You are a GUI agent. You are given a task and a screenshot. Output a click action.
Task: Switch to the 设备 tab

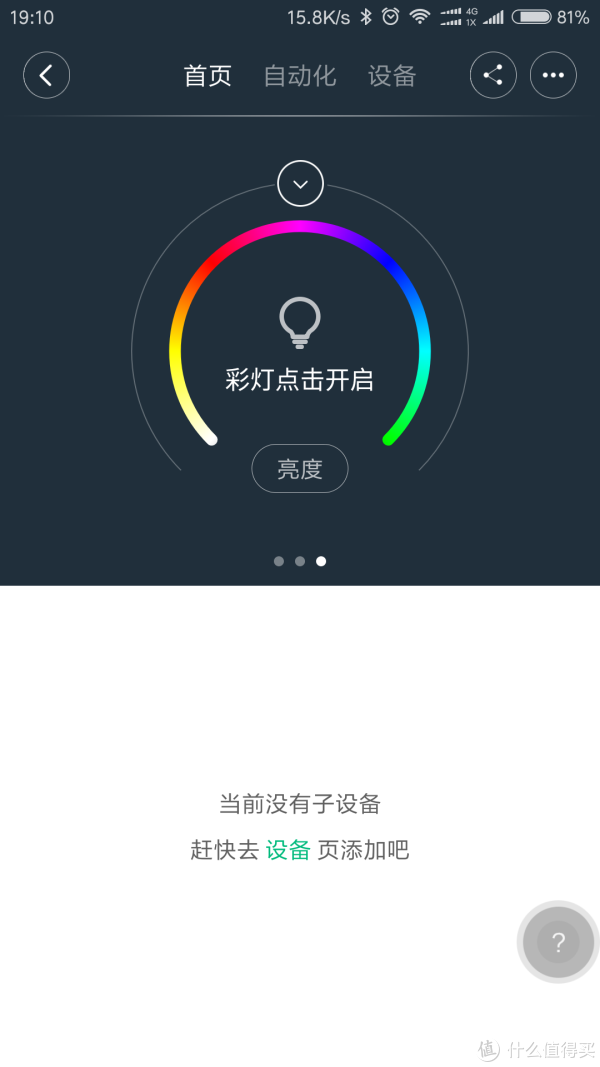392,76
